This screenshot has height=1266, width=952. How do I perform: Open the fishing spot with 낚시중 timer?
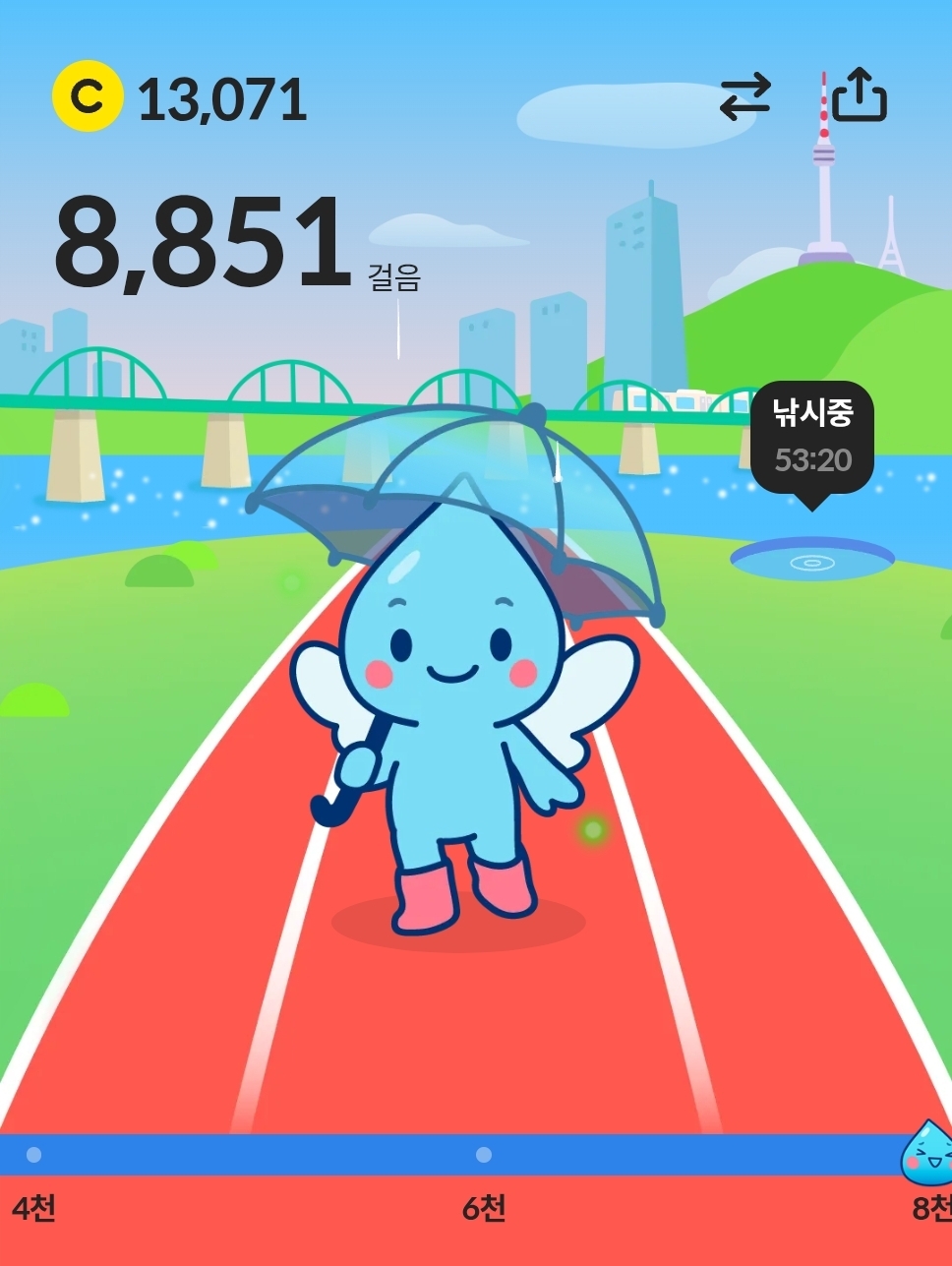(811, 559)
